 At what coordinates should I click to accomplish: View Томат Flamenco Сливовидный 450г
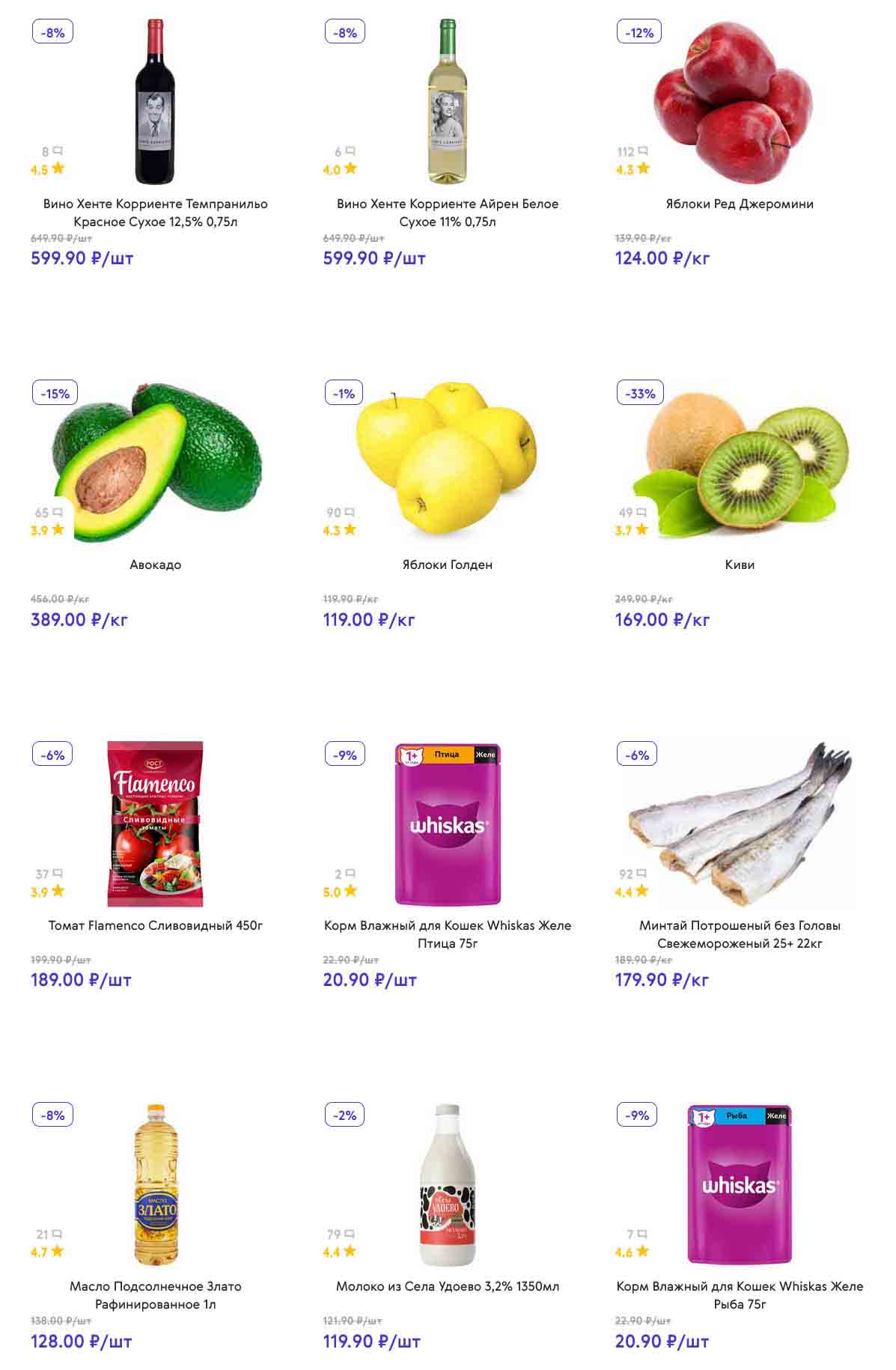(x=155, y=925)
